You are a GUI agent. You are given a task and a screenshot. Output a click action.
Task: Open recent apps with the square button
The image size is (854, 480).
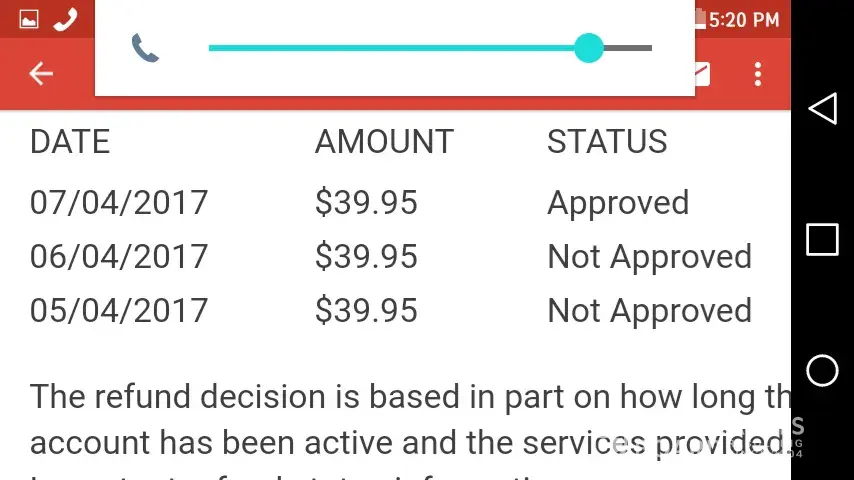(x=822, y=240)
